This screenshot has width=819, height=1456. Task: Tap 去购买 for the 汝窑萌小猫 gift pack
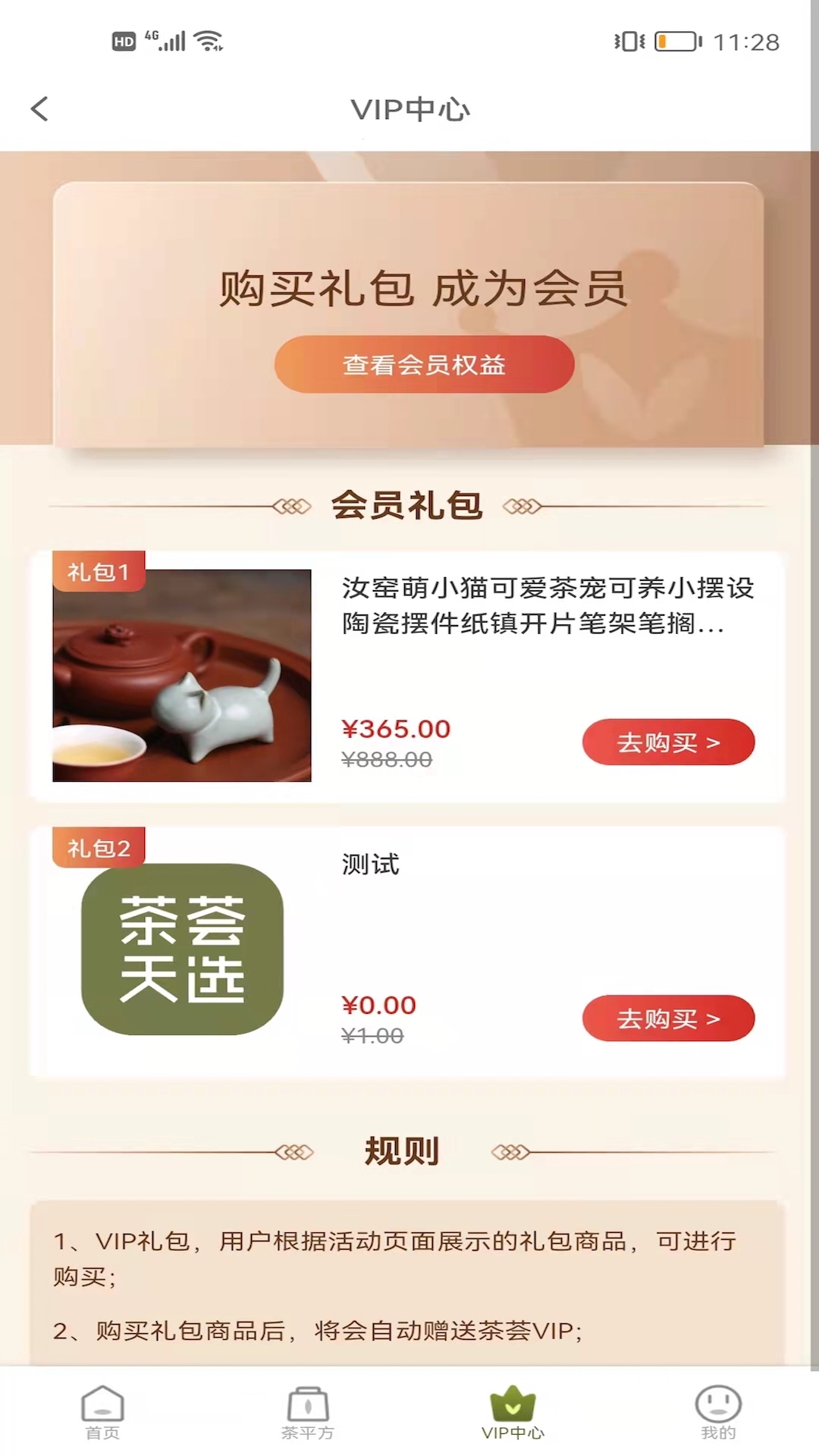coord(667,742)
